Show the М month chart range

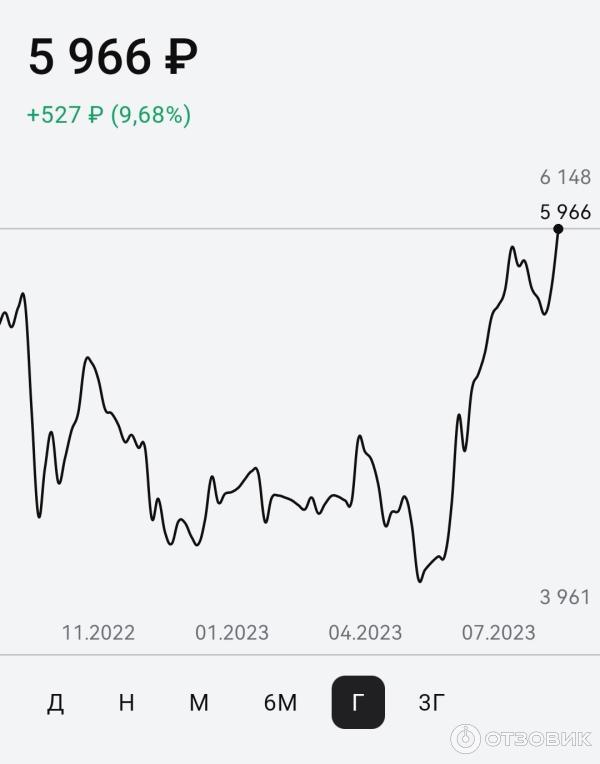pos(199,702)
